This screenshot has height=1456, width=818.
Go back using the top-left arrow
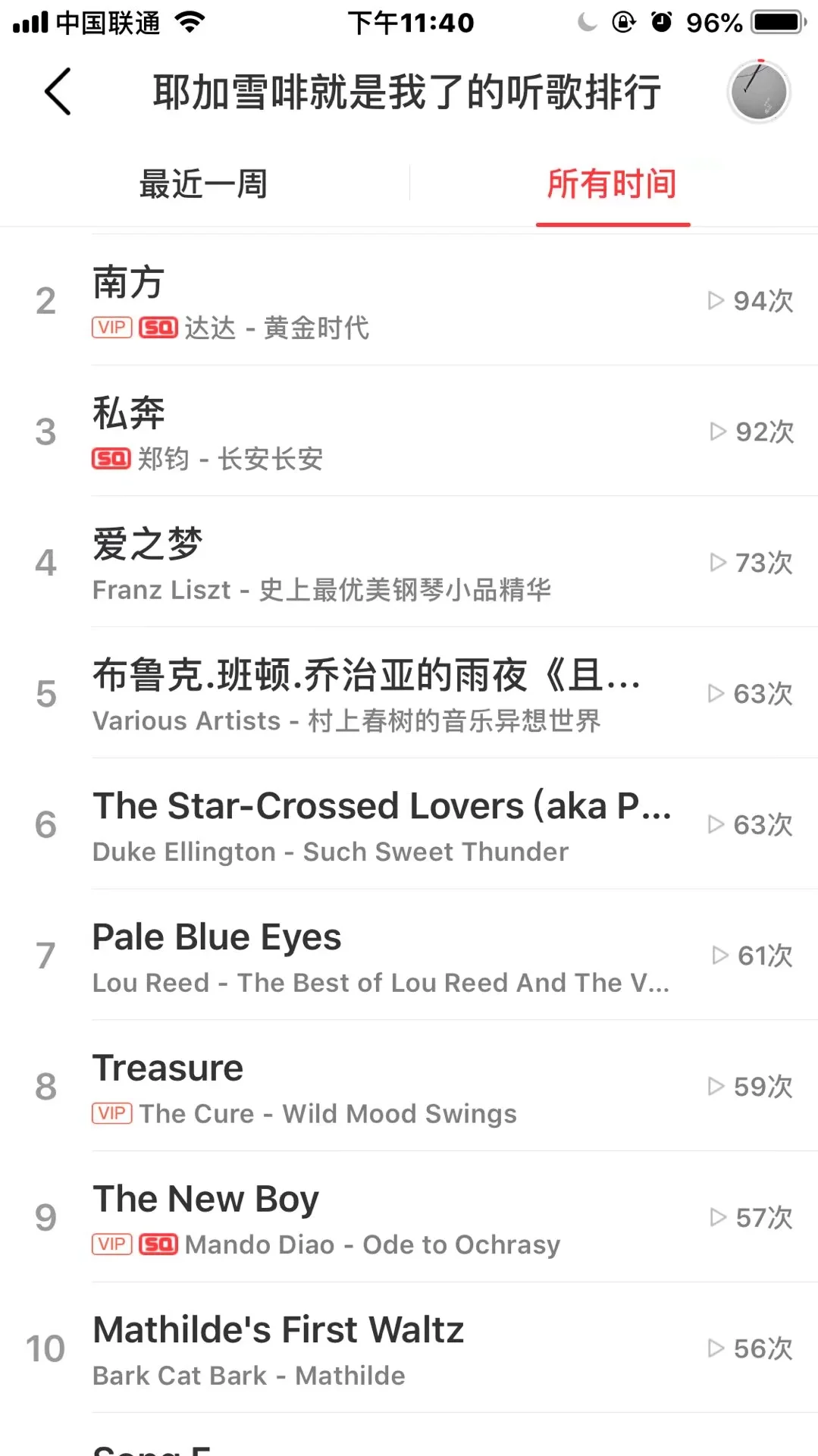point(58,92)
